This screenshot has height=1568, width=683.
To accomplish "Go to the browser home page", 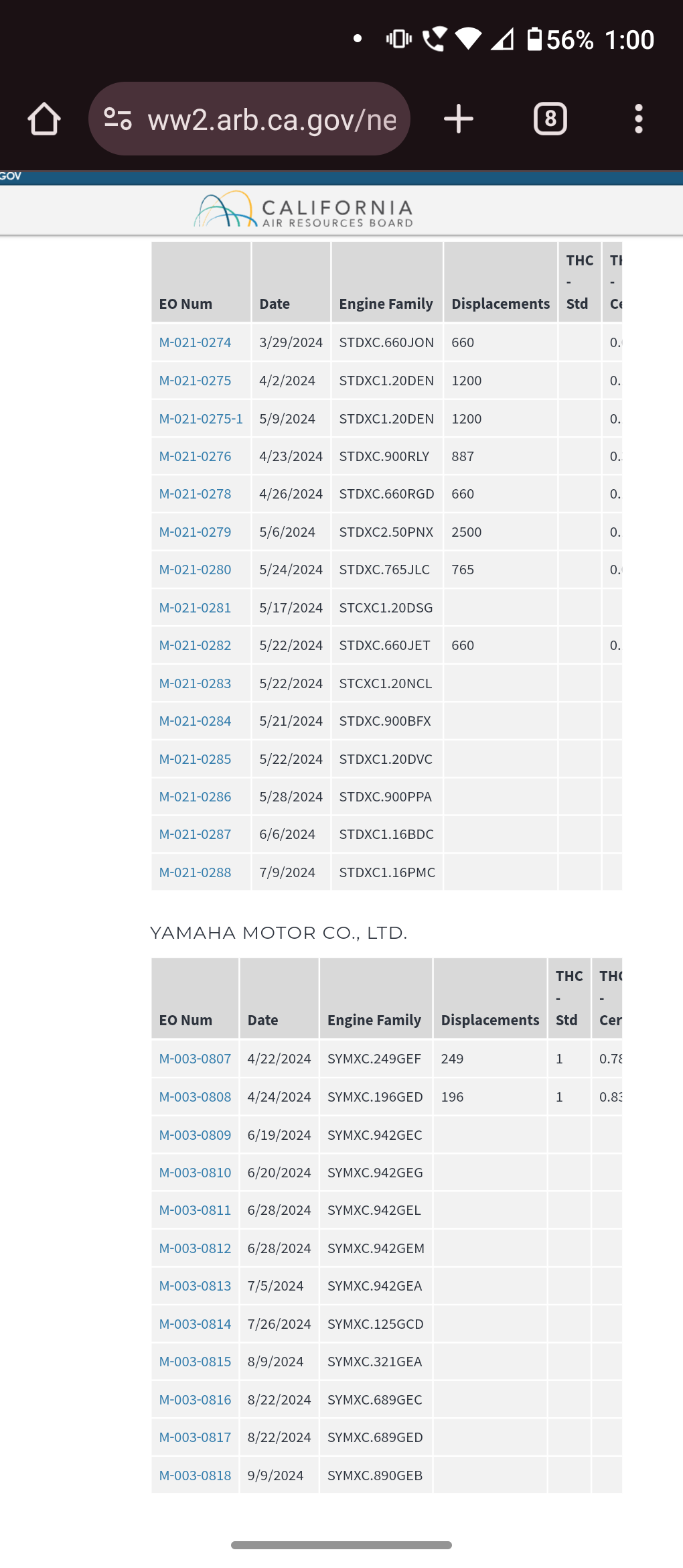I will pos(44,119).
